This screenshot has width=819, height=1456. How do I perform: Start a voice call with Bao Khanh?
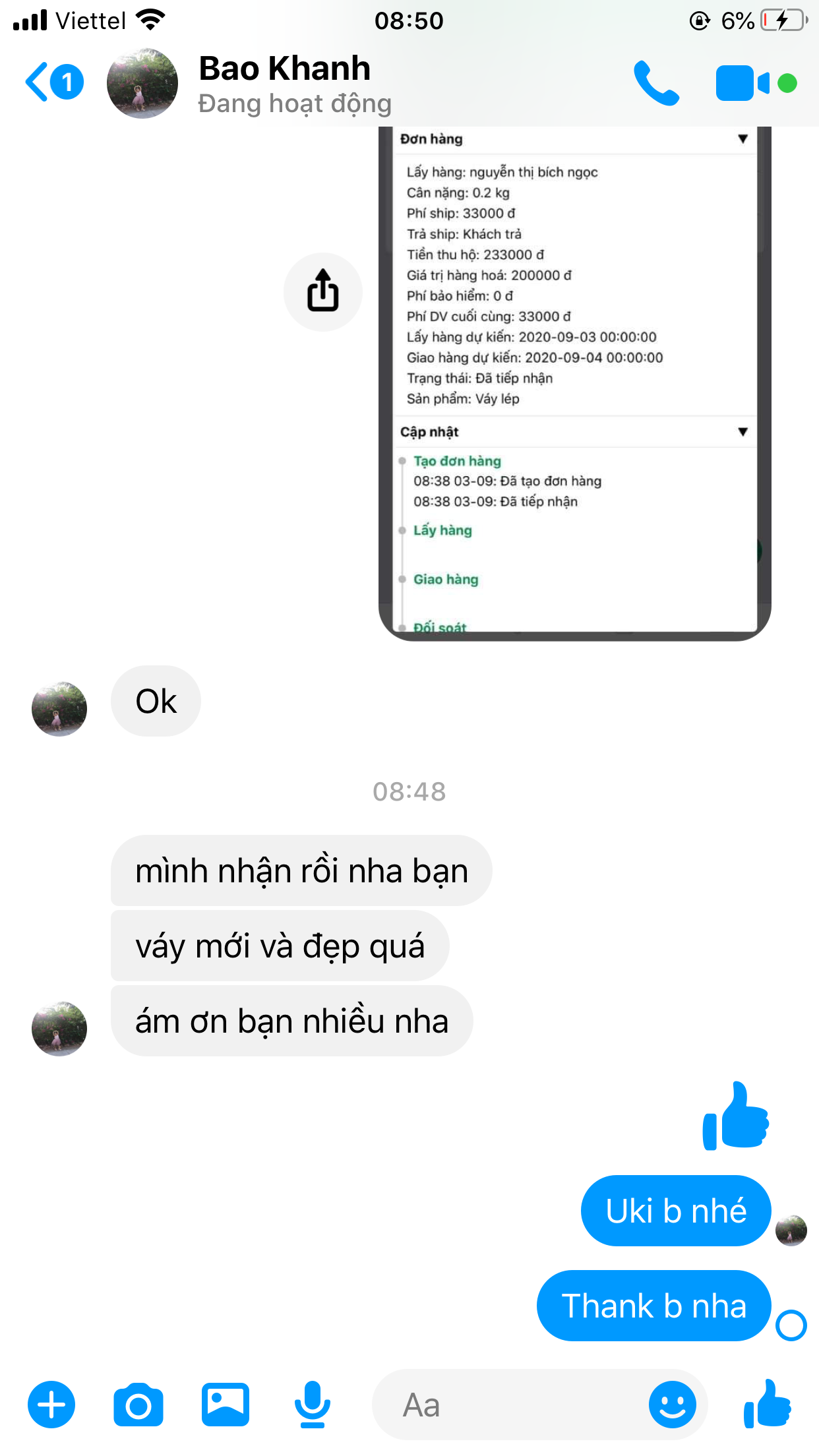coord(656,83)
